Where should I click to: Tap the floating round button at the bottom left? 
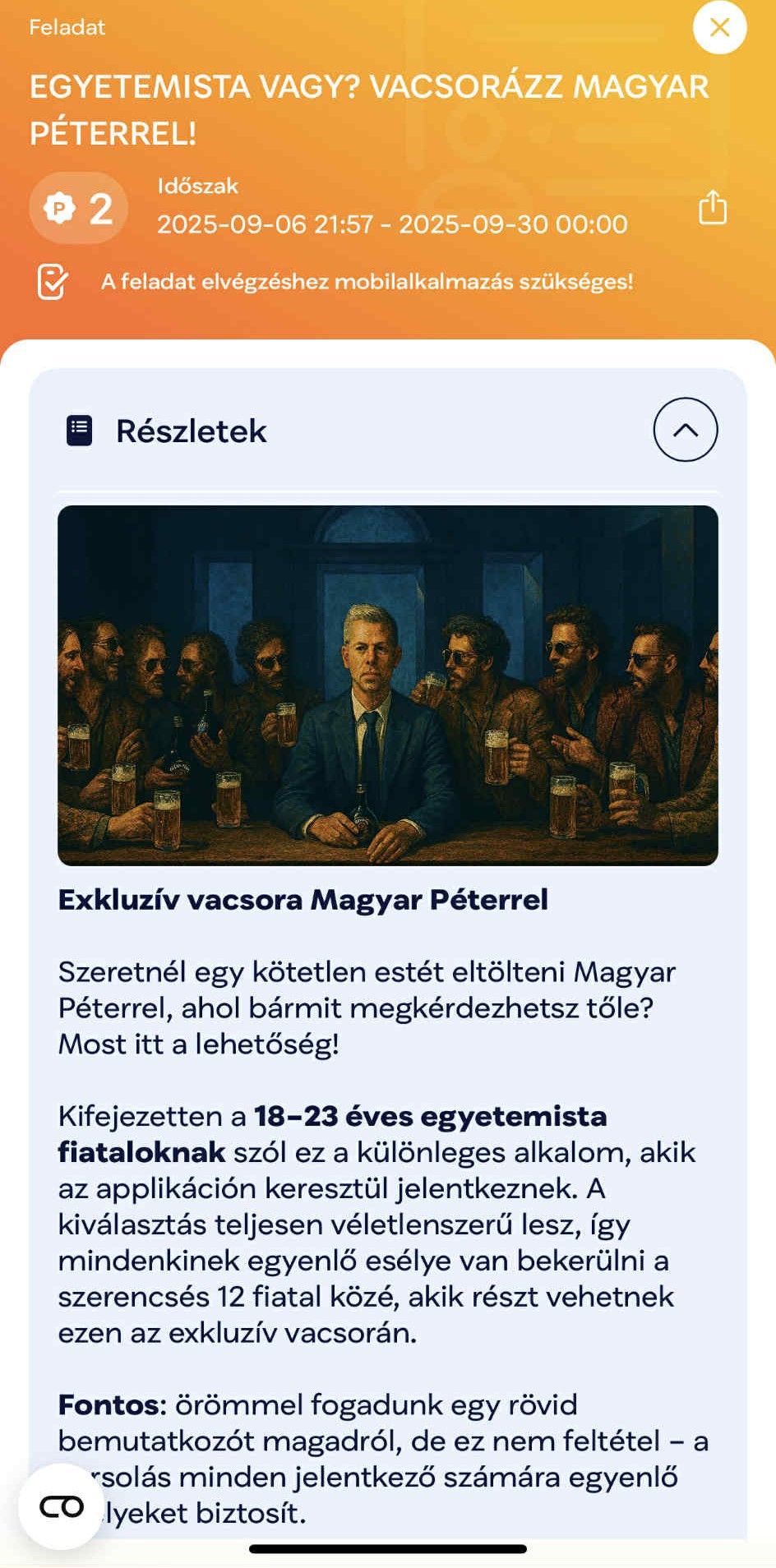pyautogui.click(x=62, y=1506)
